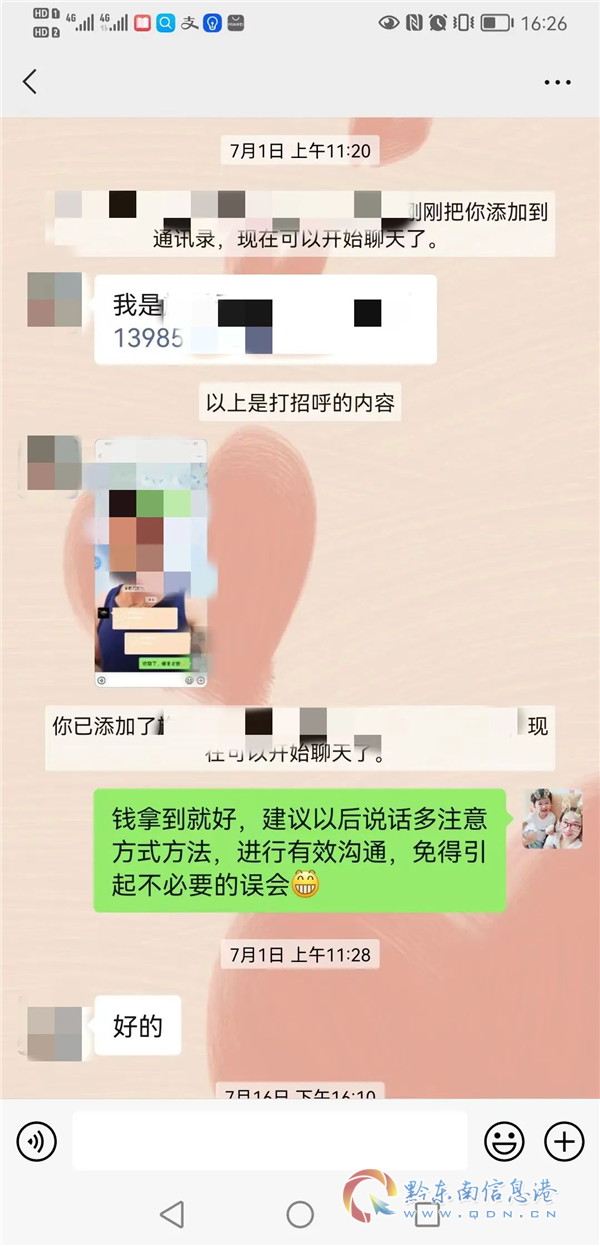Switch to voice message input
Screen dimensions: 600x1246
(37, 1140)
